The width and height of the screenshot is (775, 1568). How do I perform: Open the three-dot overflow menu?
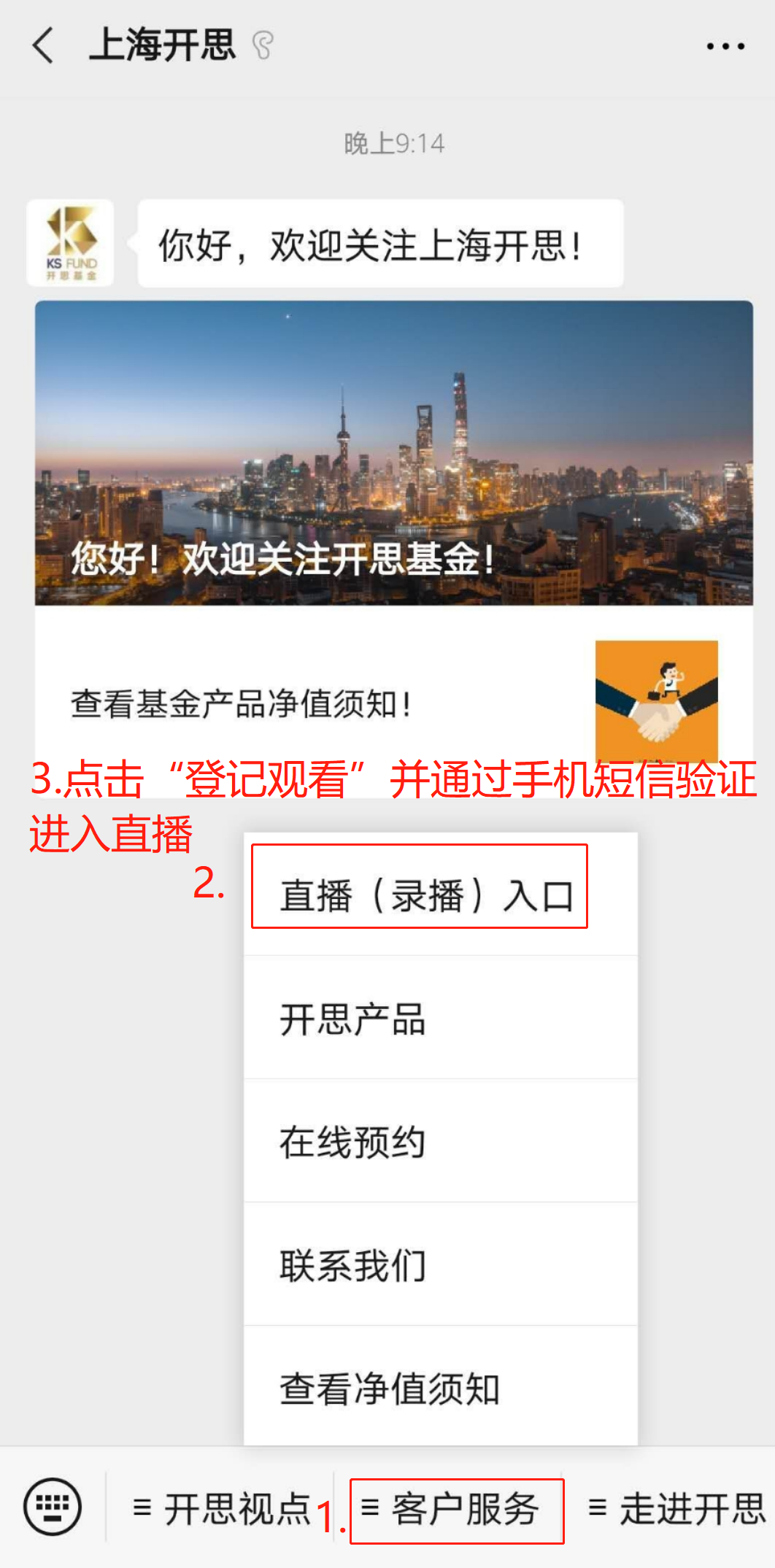725,47
